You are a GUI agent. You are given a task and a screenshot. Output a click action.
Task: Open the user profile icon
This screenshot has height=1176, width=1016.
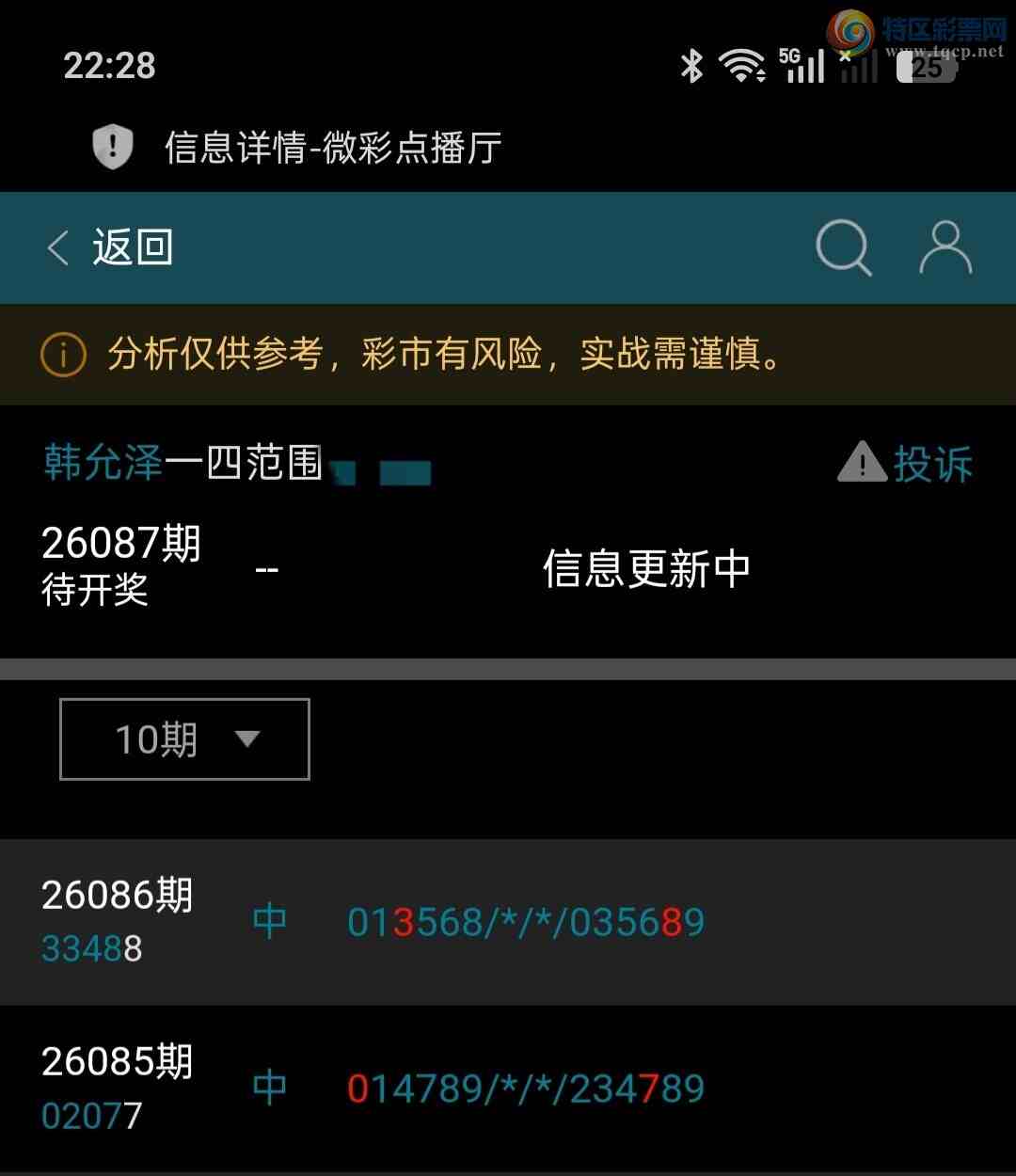coord(945,248)
